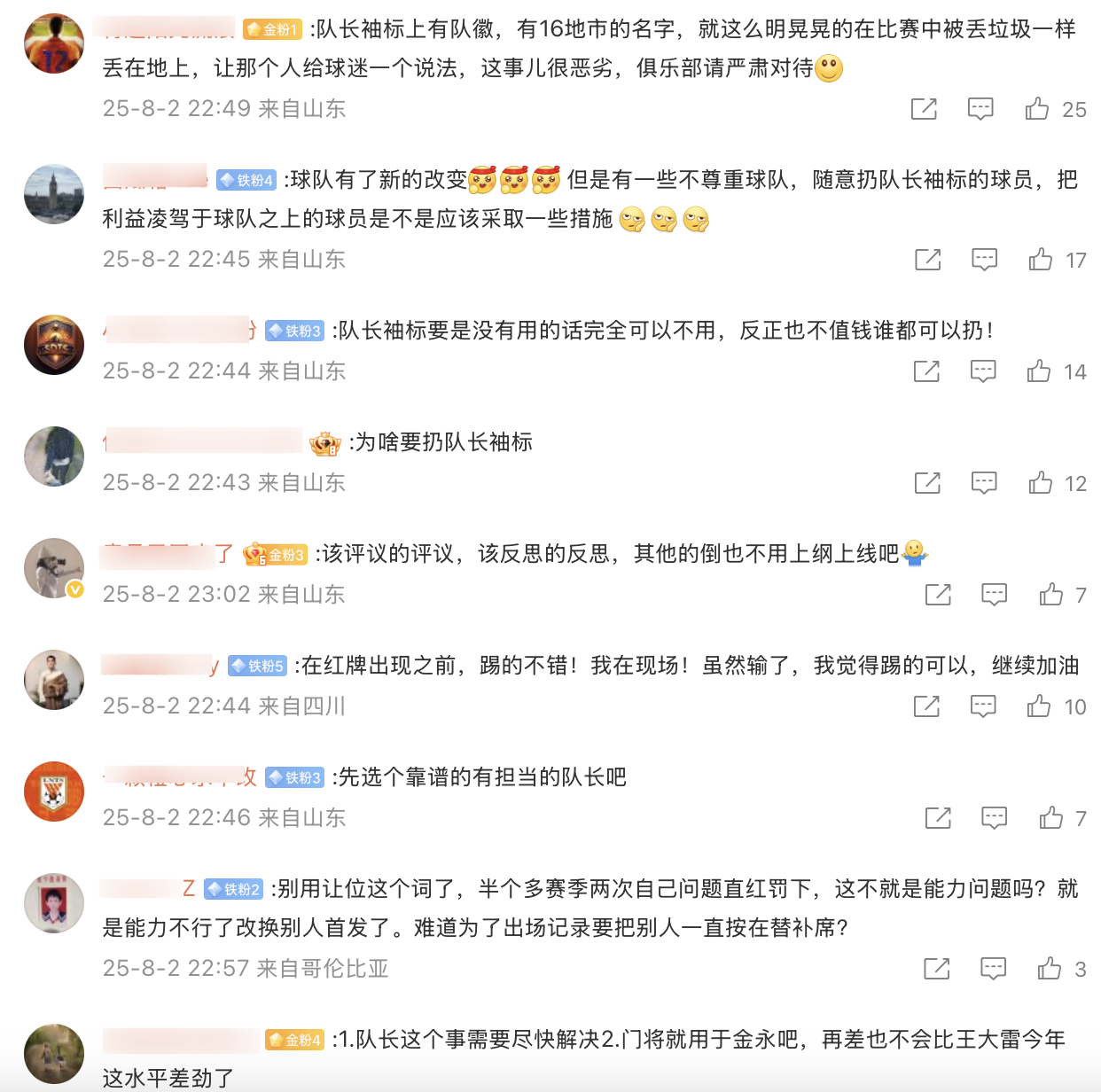Like the comment 先选个靠谱的有担当的队长吧
The width and height of the screenshot is (1101, 1092).
1051,818
